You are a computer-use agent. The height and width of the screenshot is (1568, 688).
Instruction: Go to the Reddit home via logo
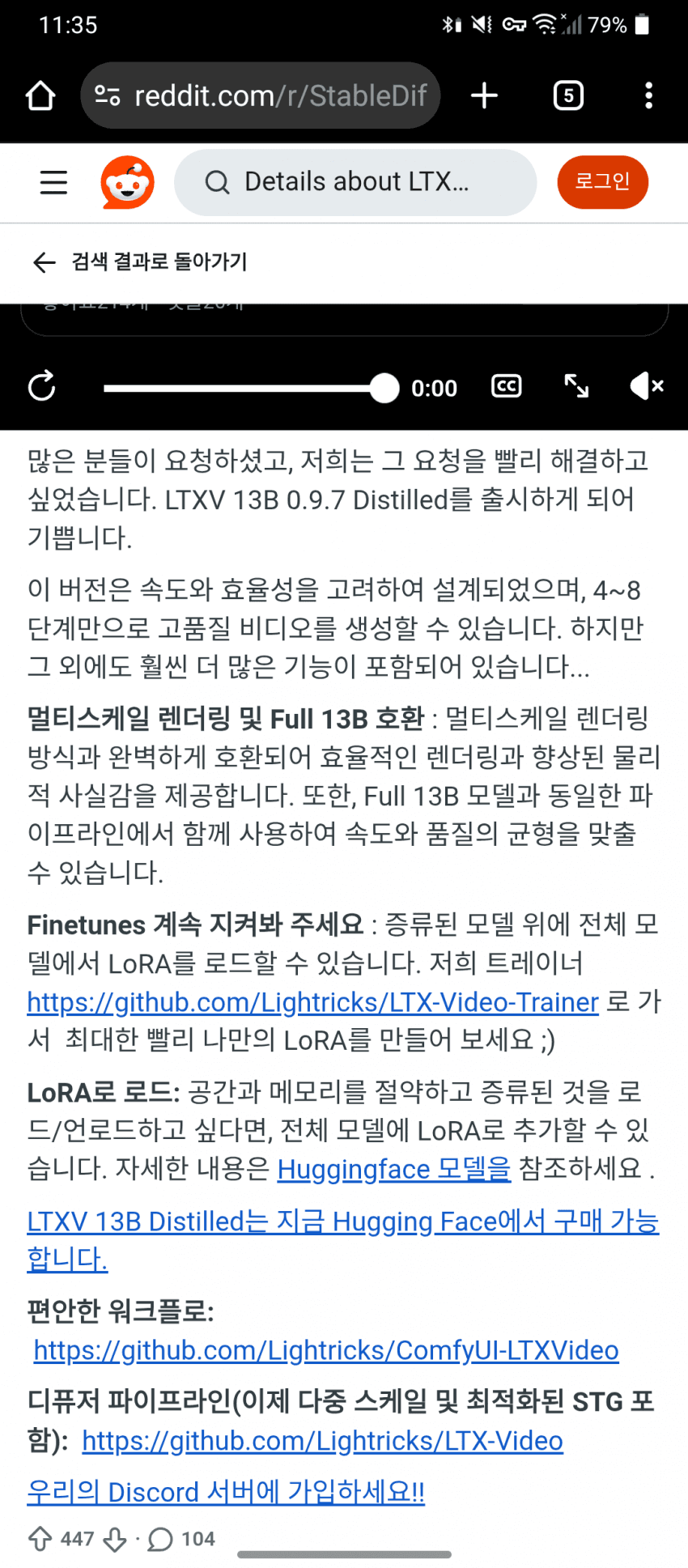(127, 182)
